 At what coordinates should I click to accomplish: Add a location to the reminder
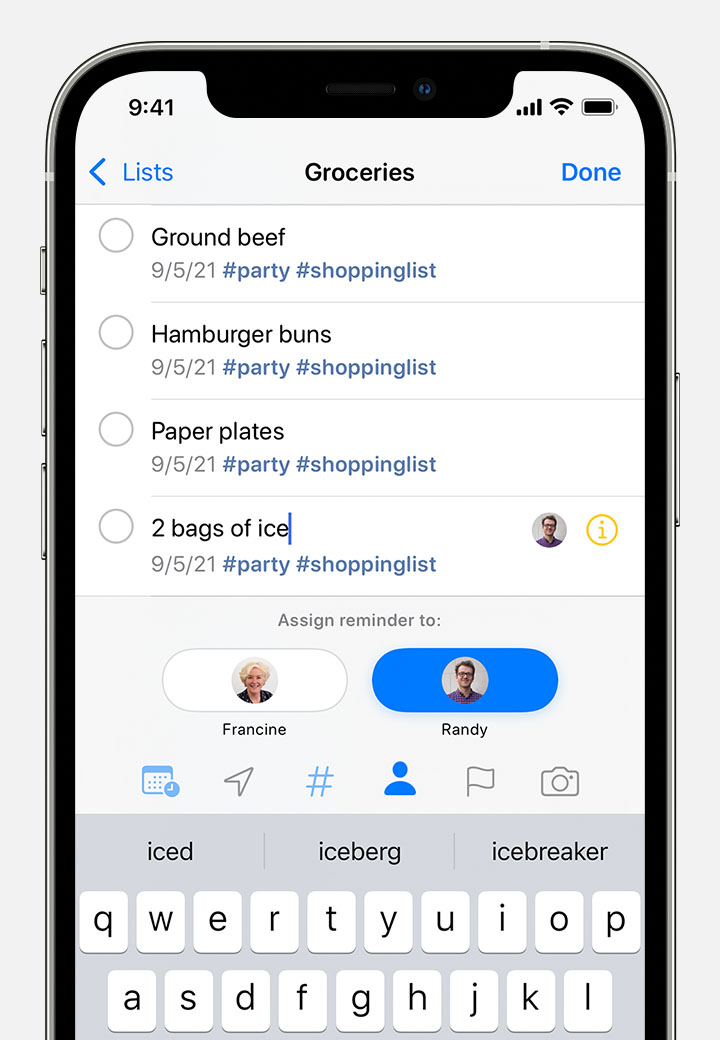click(x=239, y=781)
